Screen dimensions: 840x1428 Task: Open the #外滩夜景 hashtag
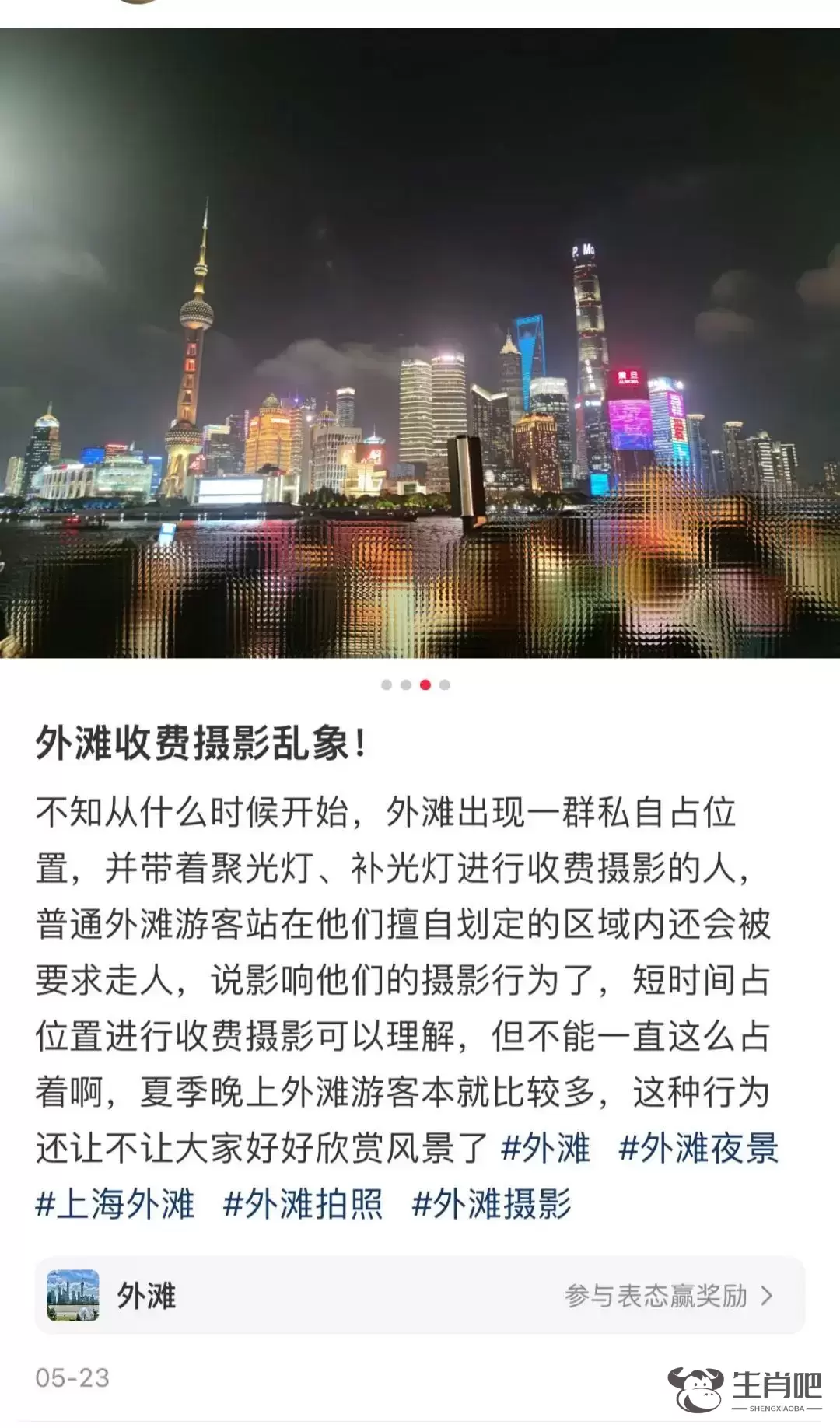pyautogui.click(x=698, y=1149)
